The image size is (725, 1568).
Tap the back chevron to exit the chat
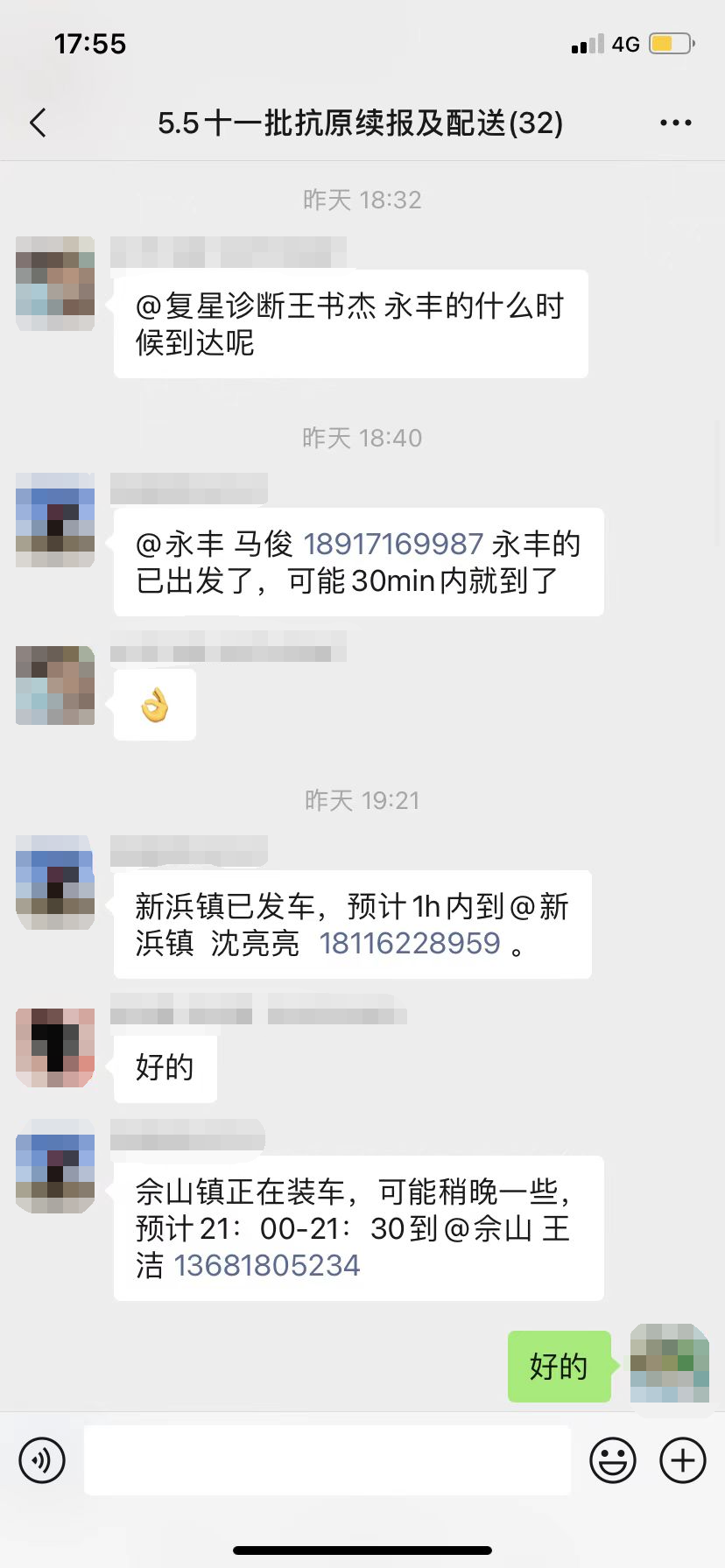pos(38,123)
